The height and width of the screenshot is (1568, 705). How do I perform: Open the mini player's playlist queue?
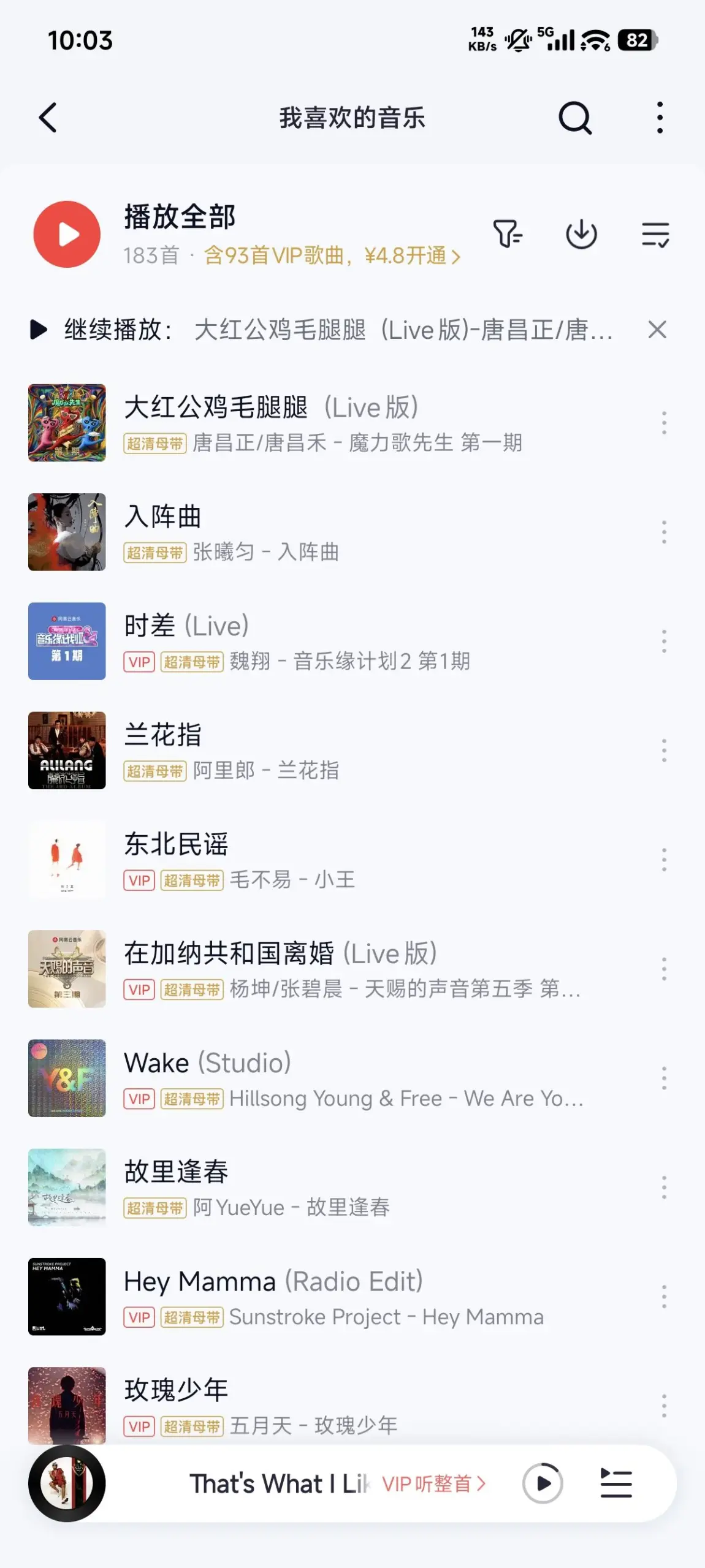(616, 1483)
